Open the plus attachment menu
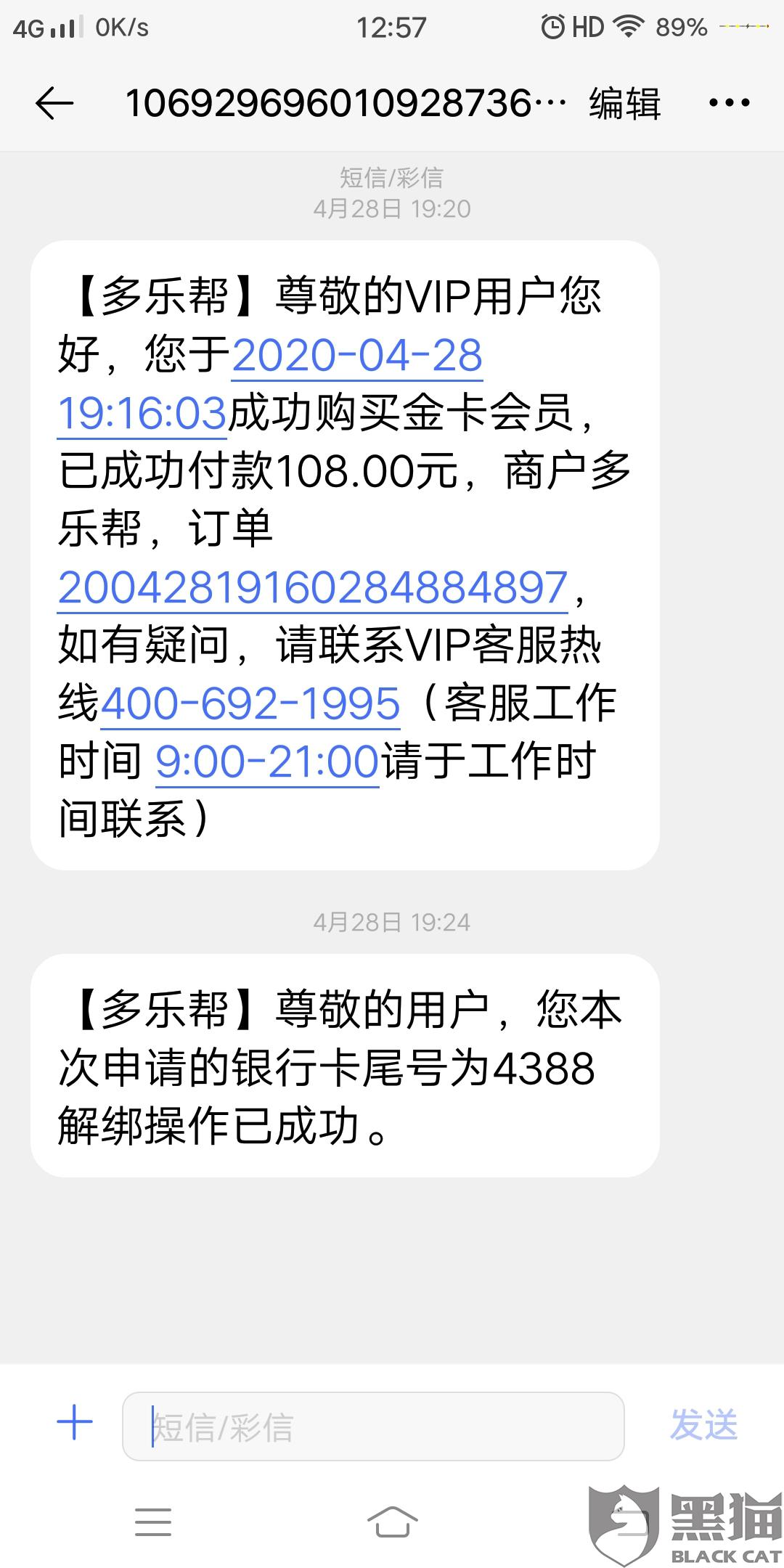The width and height of the screenshot is (784, 1568). click(75, 1423)
